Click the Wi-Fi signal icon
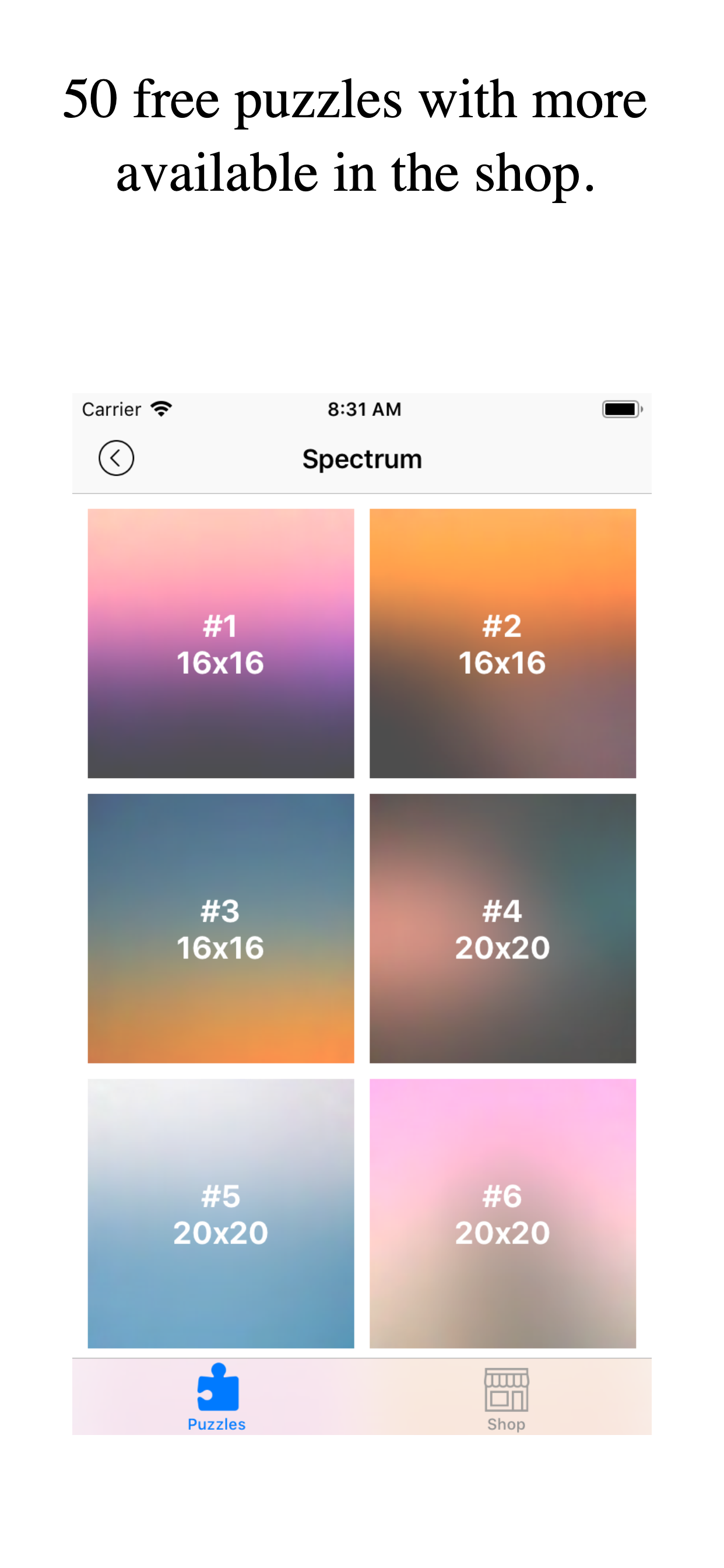This screenshot has height=1568, width=724. 159,408
